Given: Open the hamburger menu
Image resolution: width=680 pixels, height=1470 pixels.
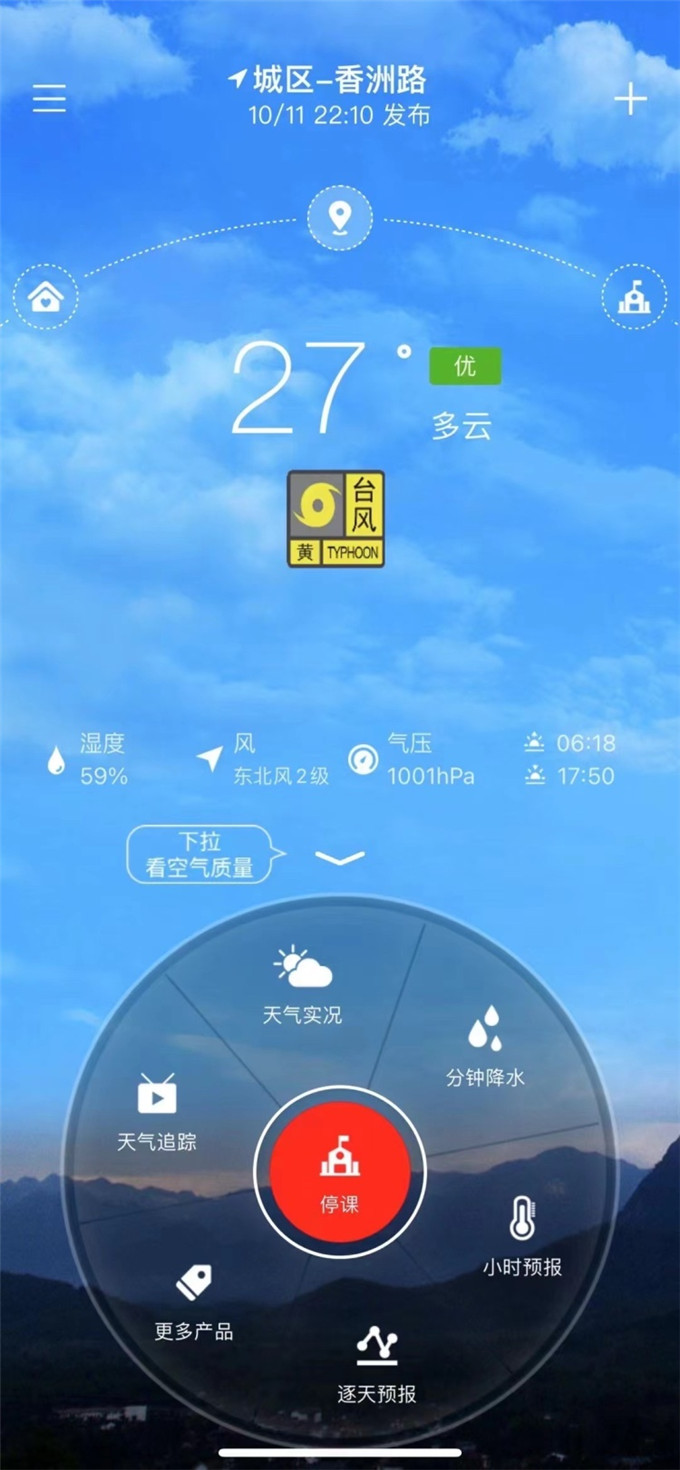Looking at the screenshot, I should (x=49, y=98).
